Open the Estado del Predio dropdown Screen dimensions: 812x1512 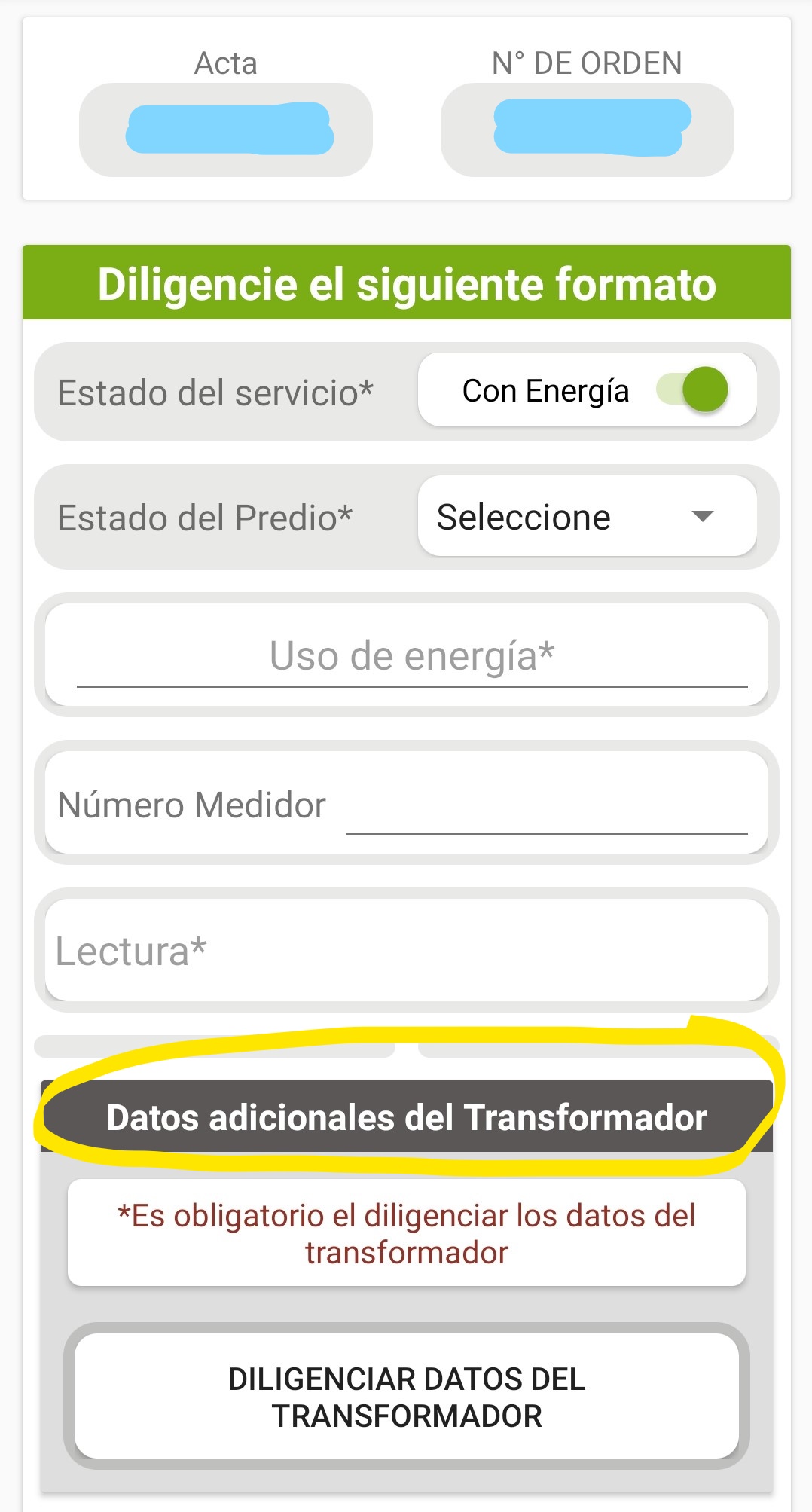point(587,517)
